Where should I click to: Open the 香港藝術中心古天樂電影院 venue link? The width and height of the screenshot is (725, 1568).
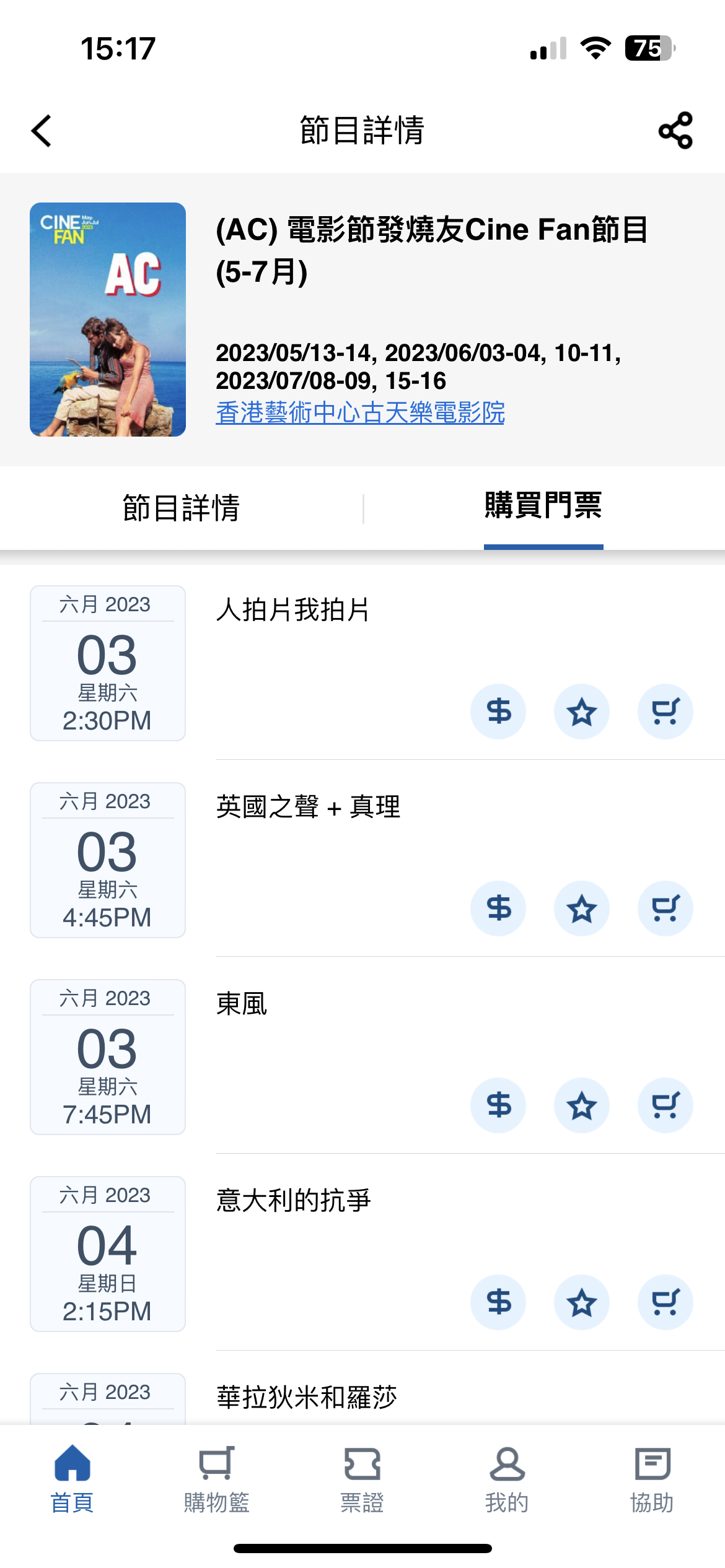tap(360, 412)
